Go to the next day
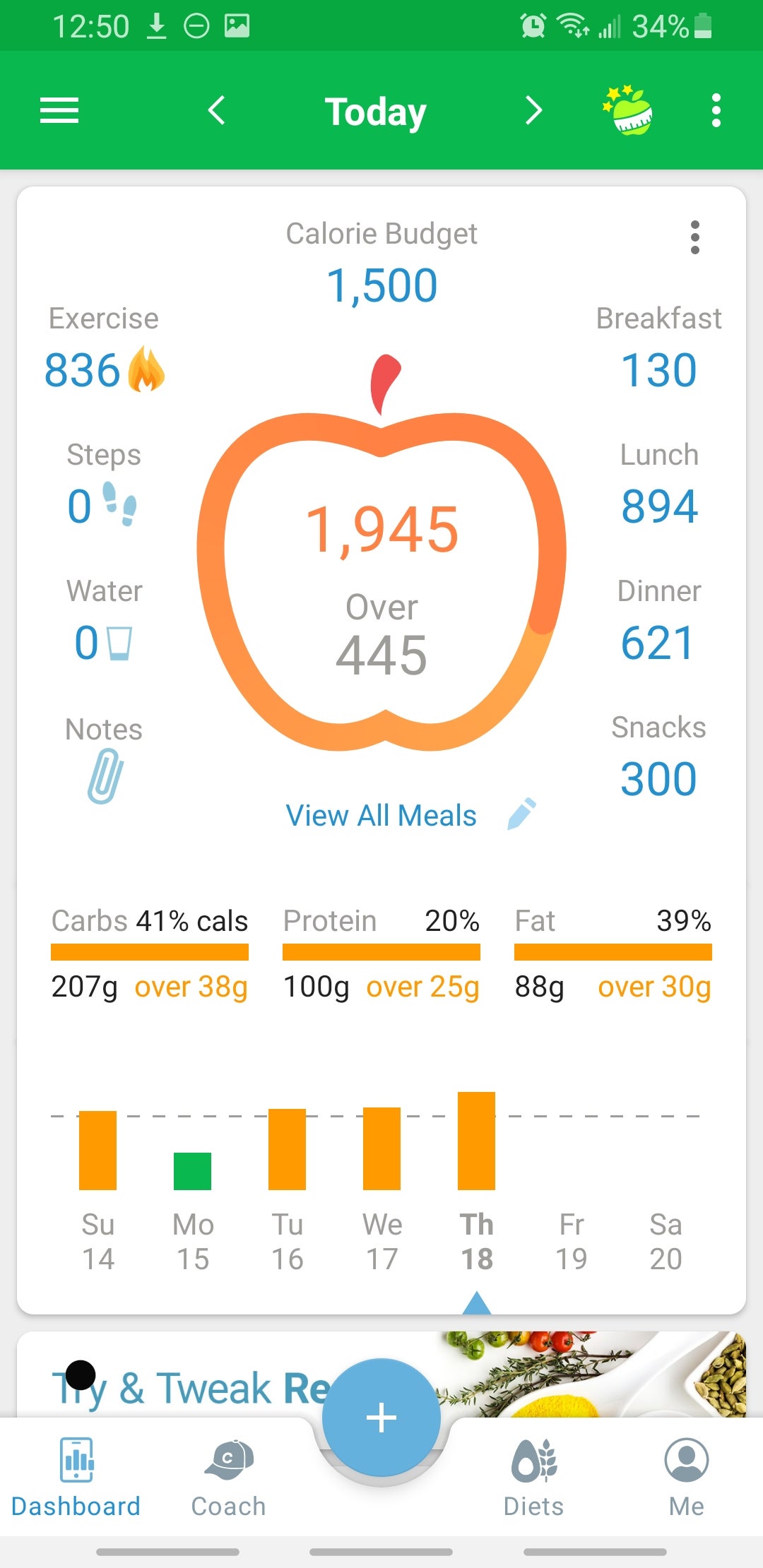763x1568 pixels. point(534,111)
